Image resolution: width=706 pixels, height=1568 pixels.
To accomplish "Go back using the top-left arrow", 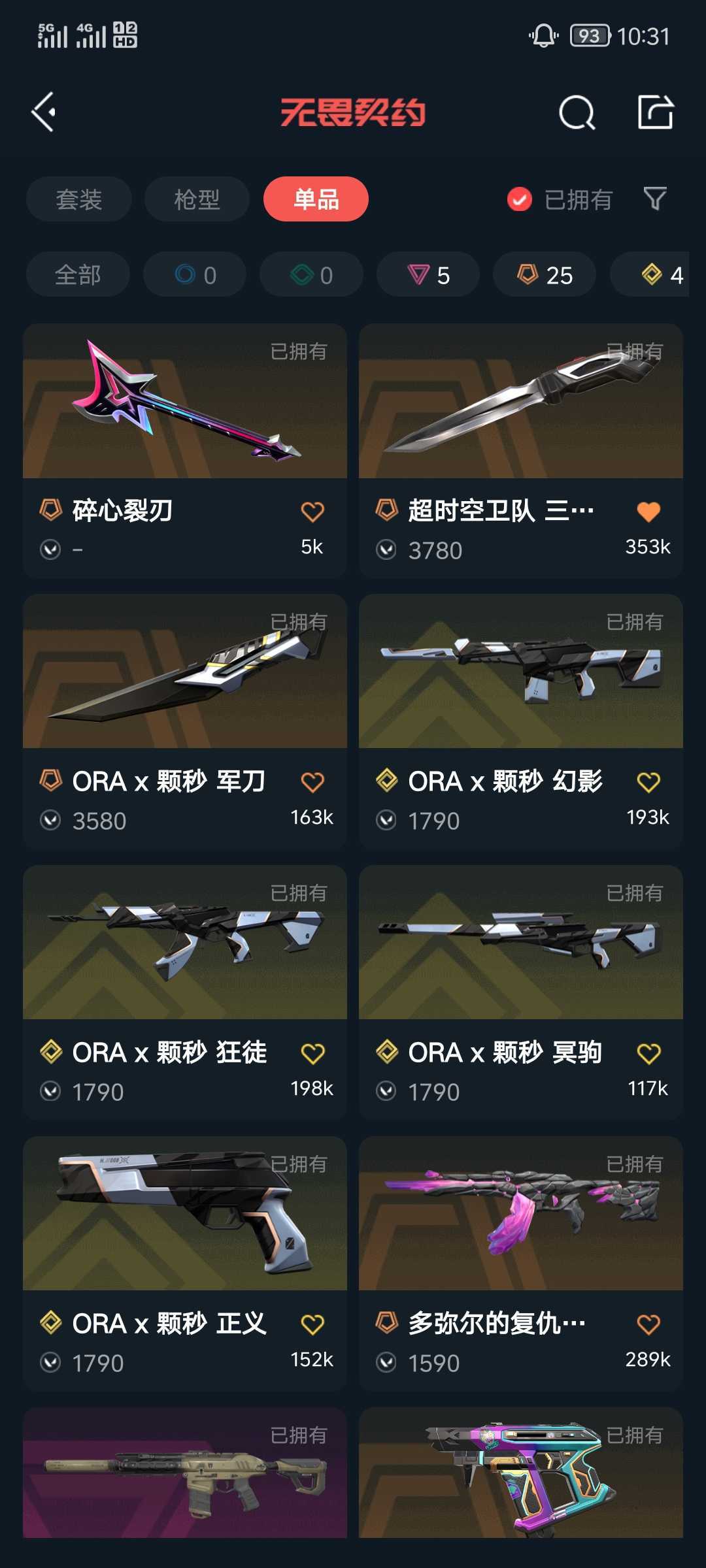I will [44, 112].
